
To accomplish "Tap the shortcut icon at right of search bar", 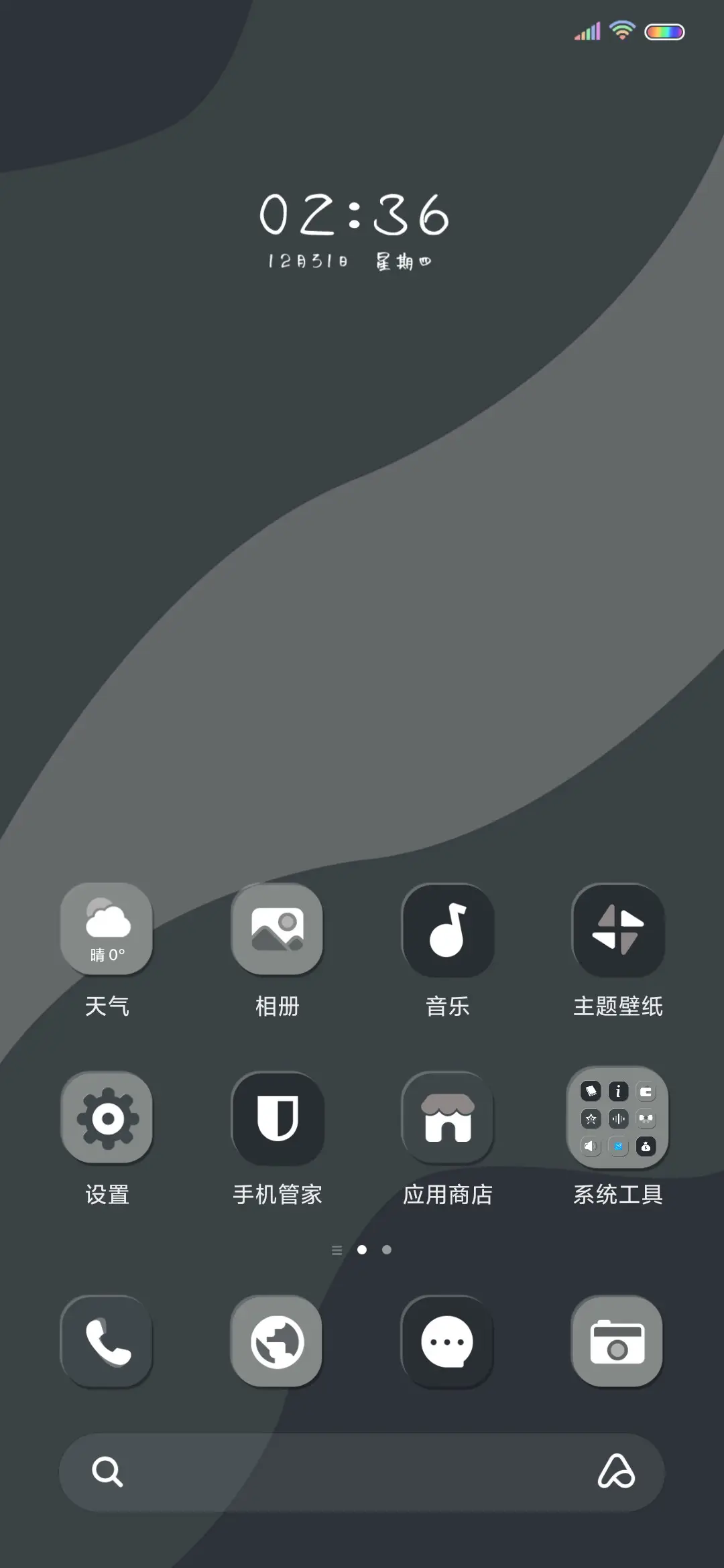I will 618,1473.
